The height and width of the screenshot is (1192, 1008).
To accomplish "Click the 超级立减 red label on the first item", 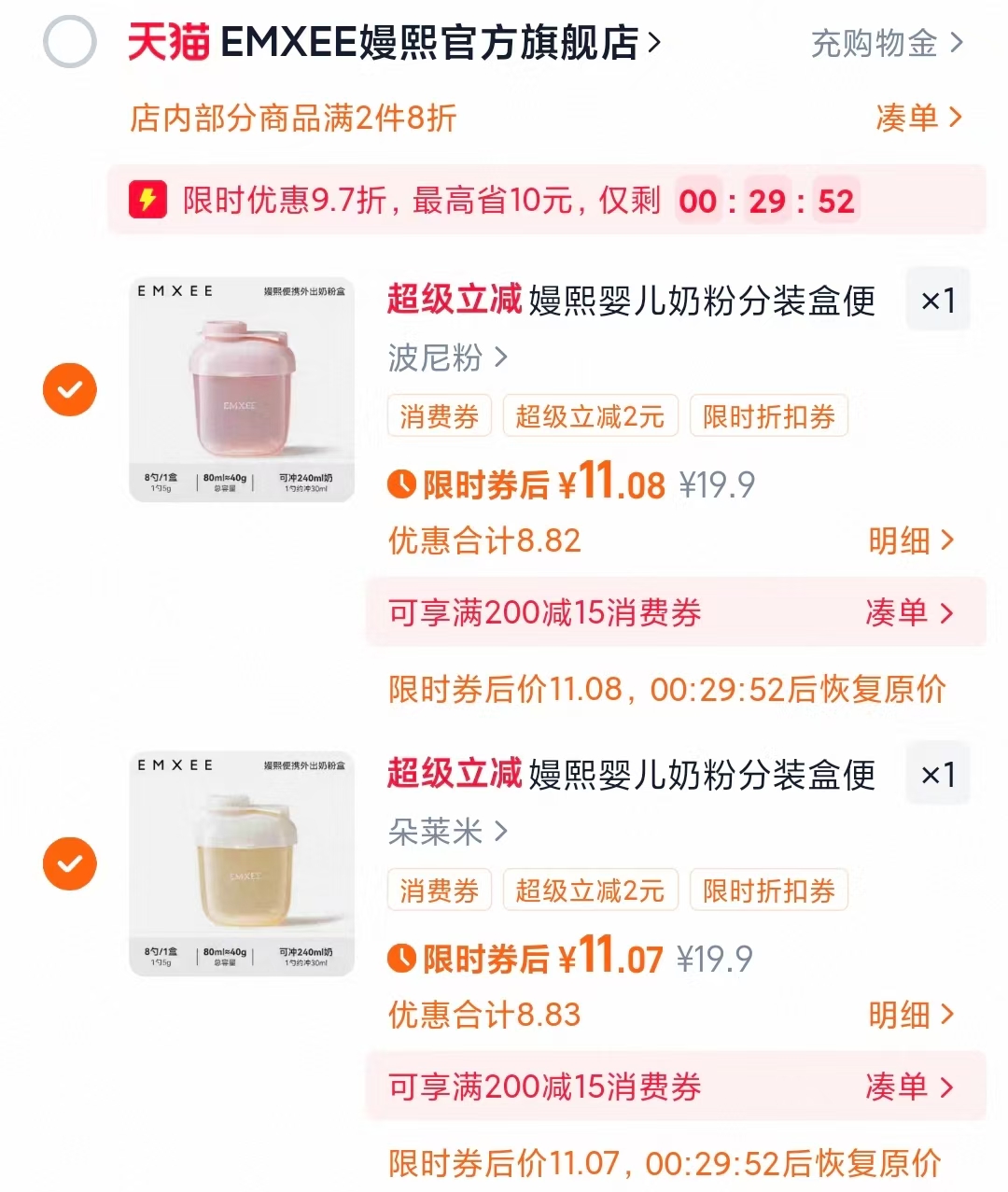I will coord(454,302).
